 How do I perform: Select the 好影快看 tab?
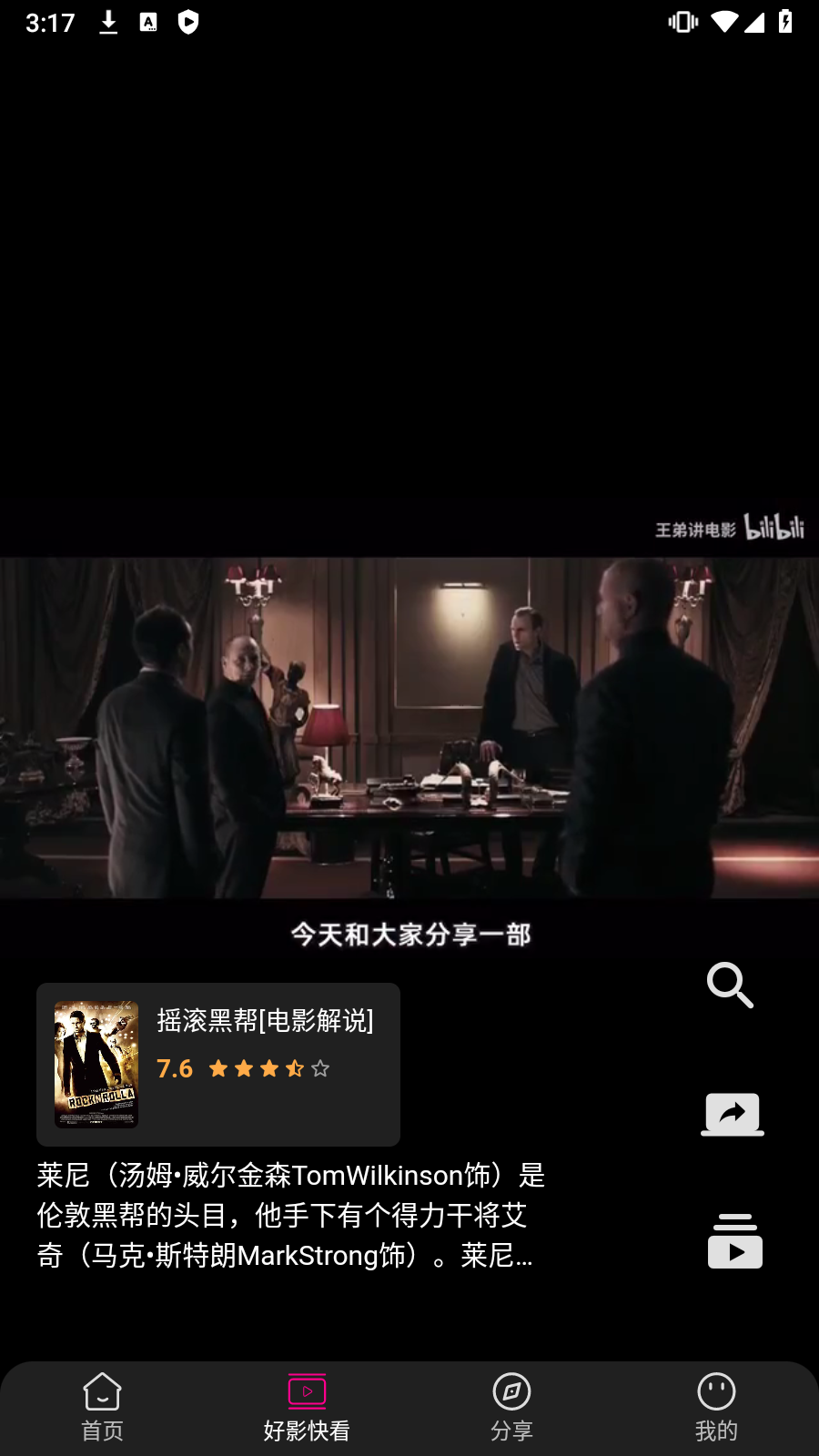pos(307,1407)
